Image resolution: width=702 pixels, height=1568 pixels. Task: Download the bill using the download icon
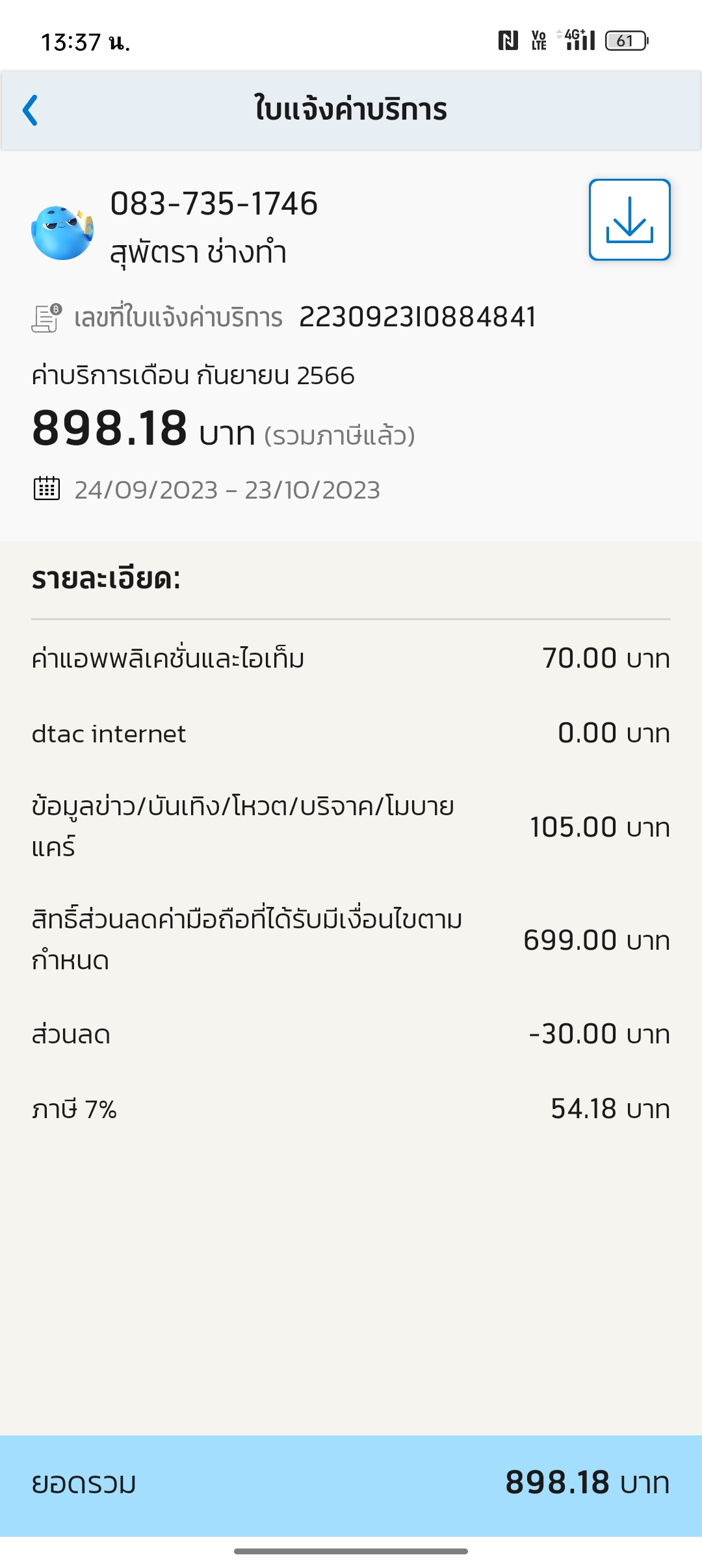click(x=629, y=220)
